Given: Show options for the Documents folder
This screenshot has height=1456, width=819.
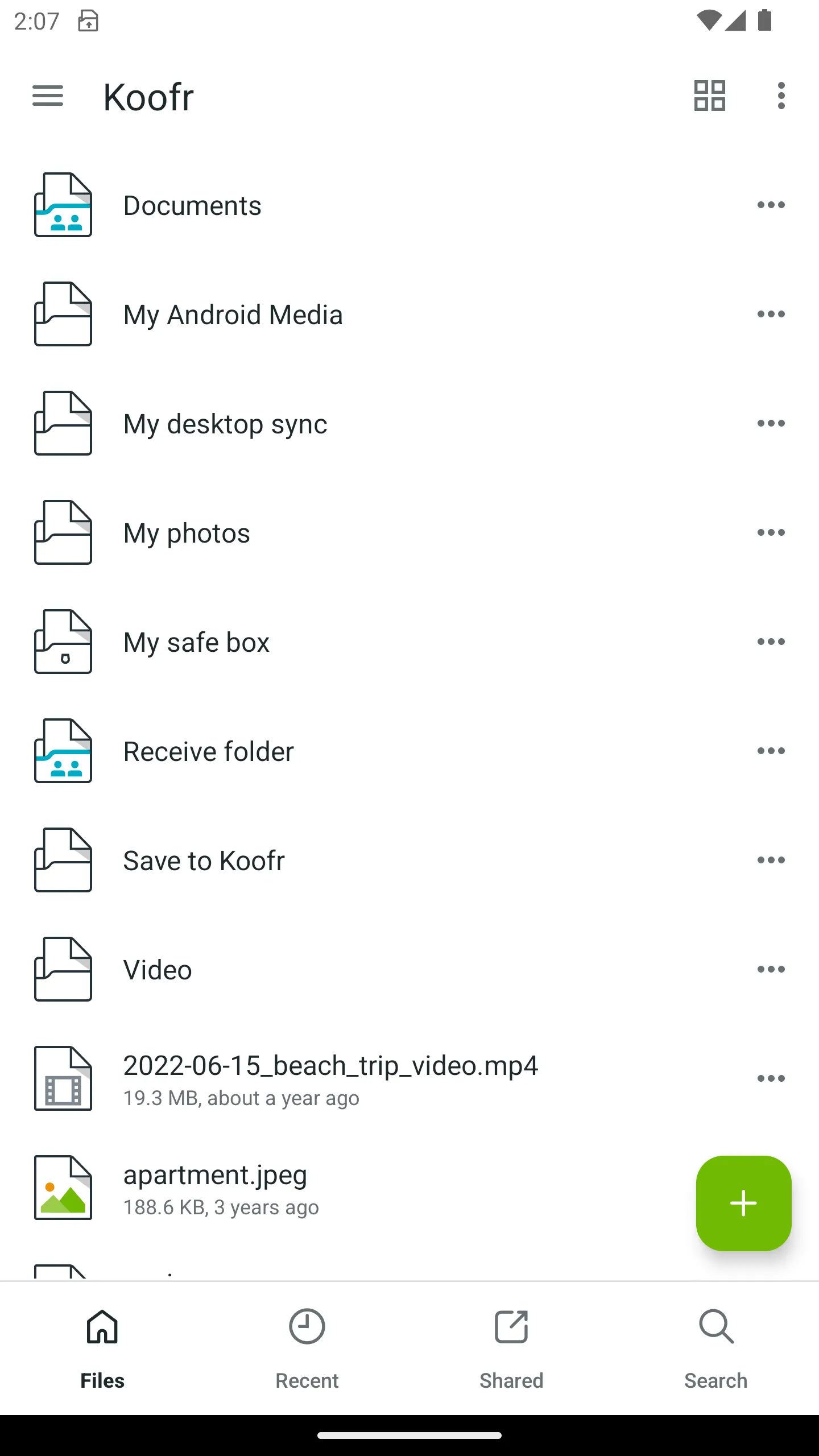Looking at the screenshot, I should (771, 205).
